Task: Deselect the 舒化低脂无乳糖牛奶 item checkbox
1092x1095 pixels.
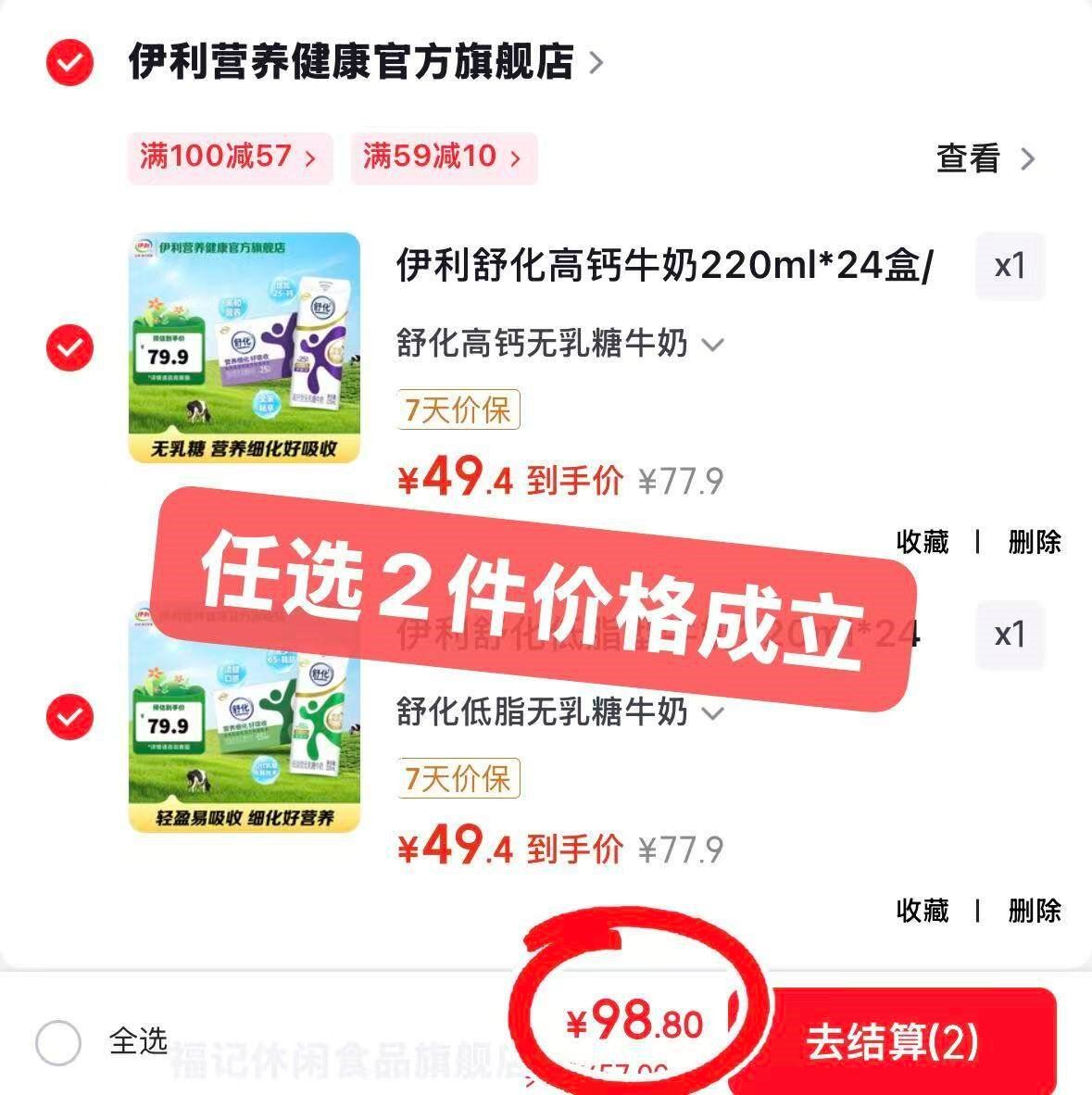Action: tap(69, 717)
